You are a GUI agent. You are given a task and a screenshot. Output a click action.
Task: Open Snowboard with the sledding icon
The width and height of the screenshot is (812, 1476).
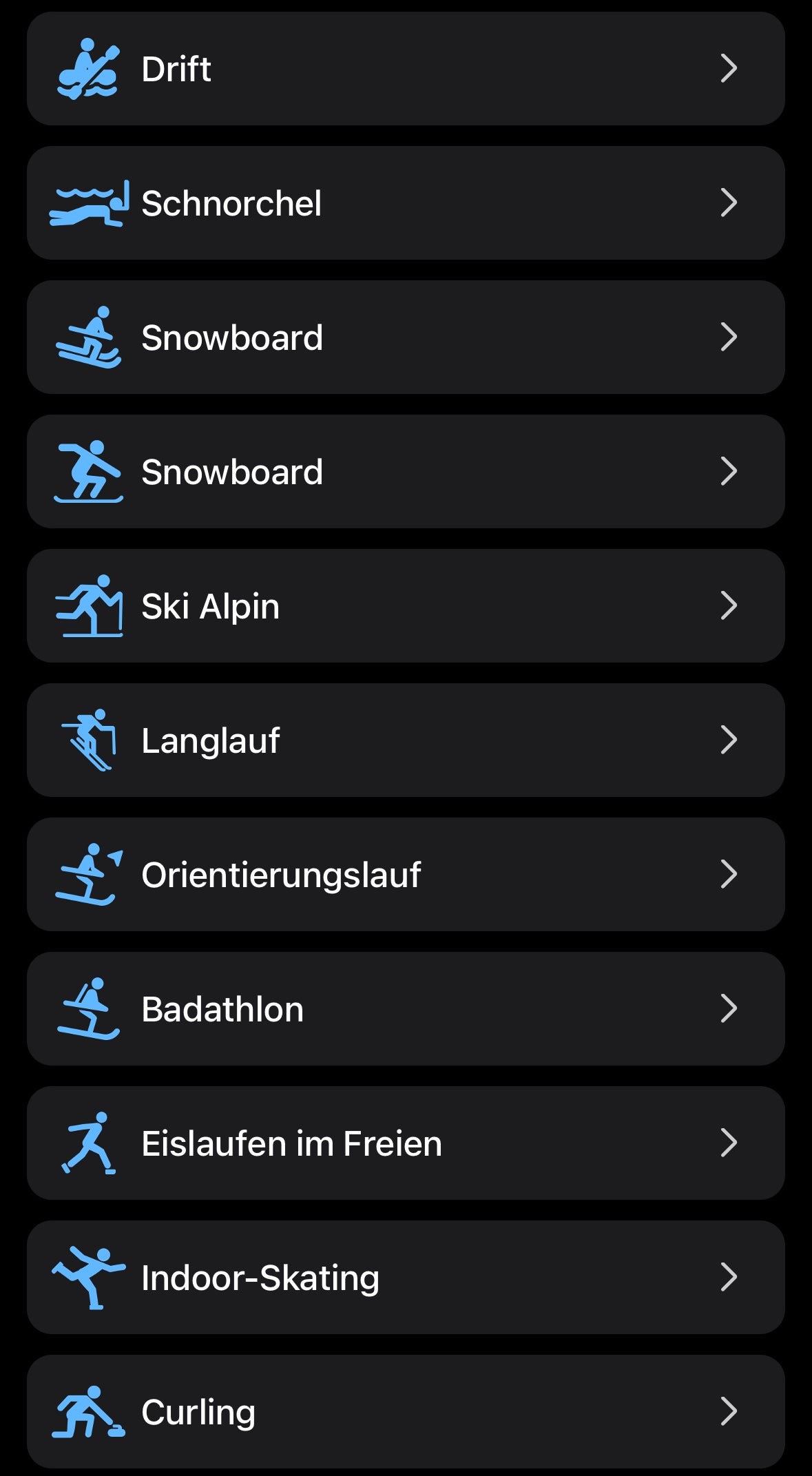pyautogui.click(x=406, y=337)
